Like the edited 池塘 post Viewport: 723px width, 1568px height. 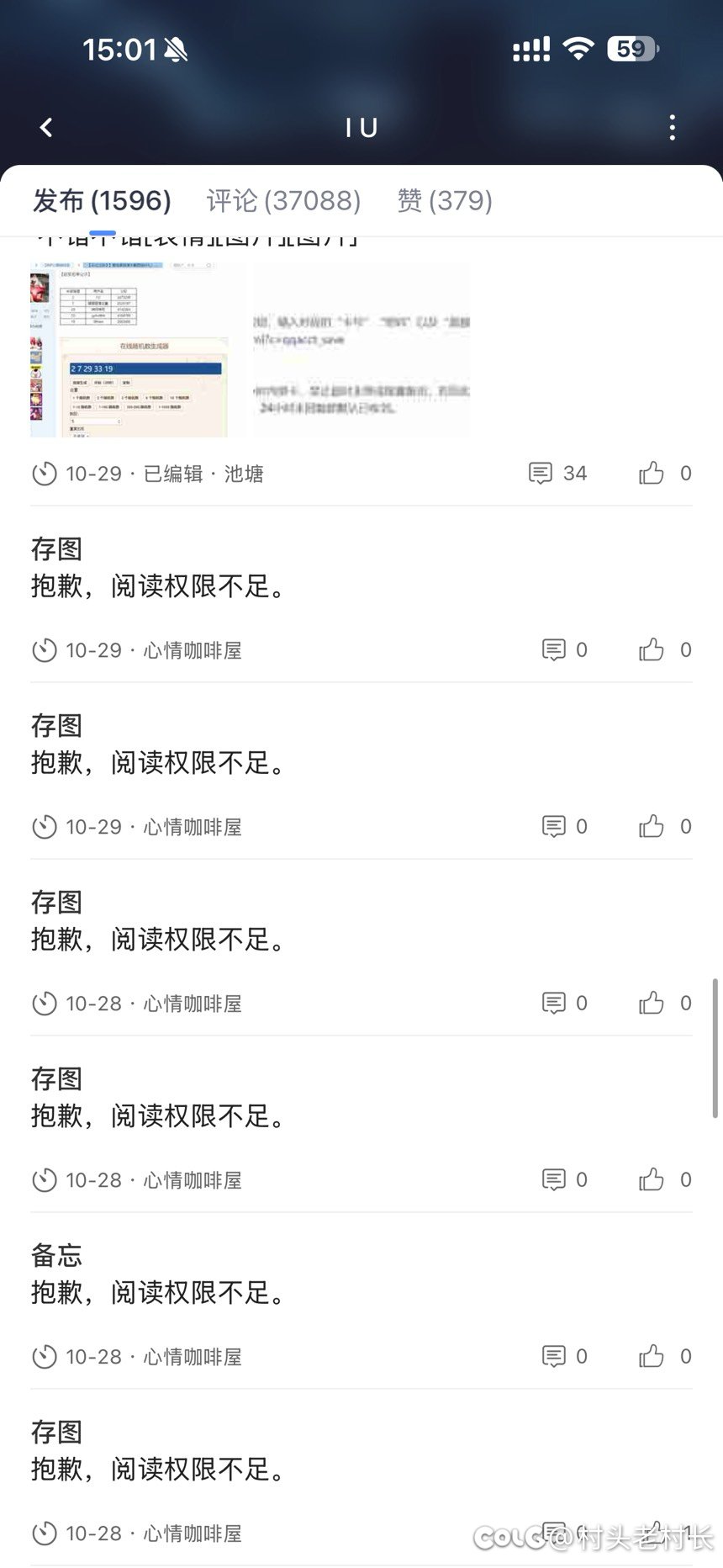pos(652,473)
